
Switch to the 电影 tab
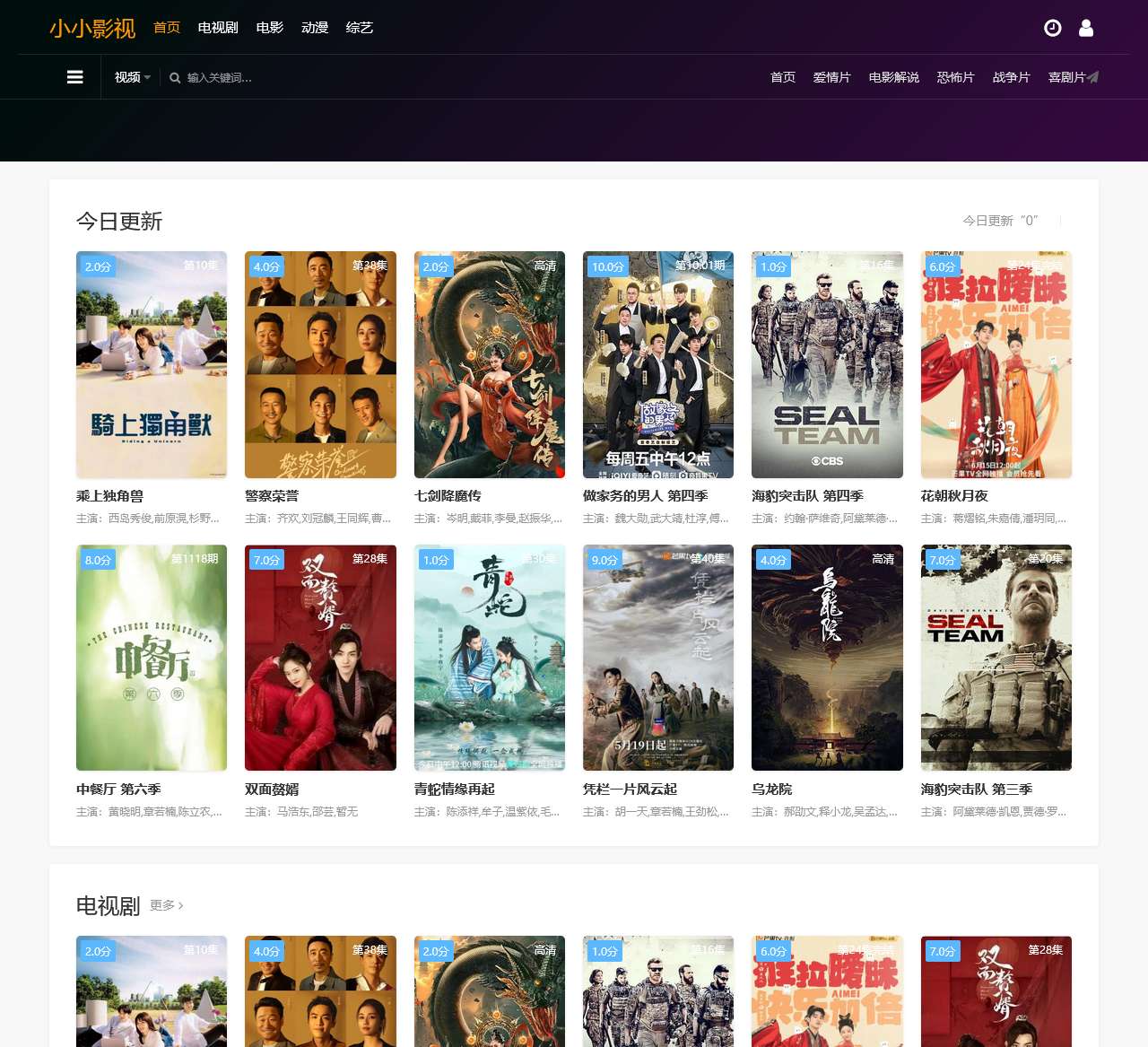click(x=270, y=28)
